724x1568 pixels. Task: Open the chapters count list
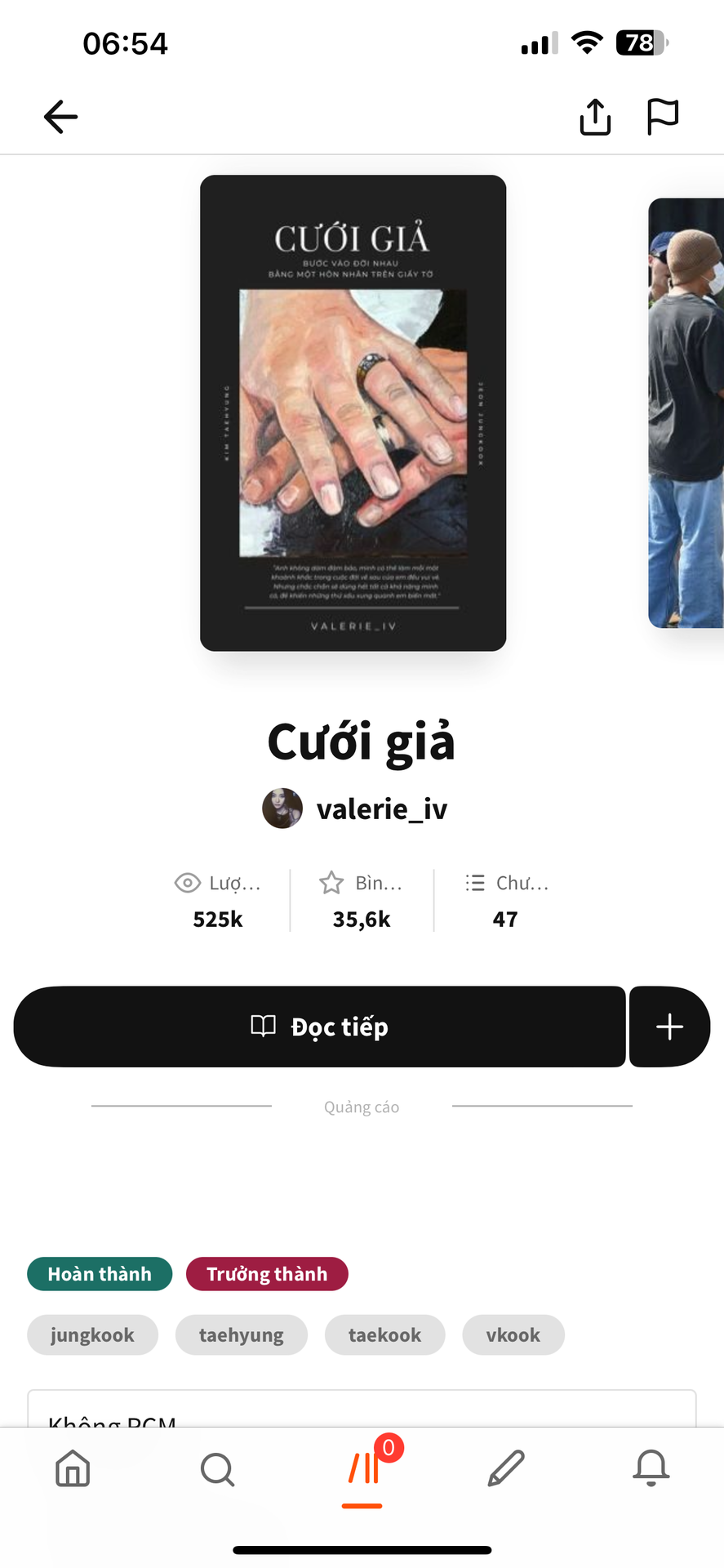click(505, 901)
